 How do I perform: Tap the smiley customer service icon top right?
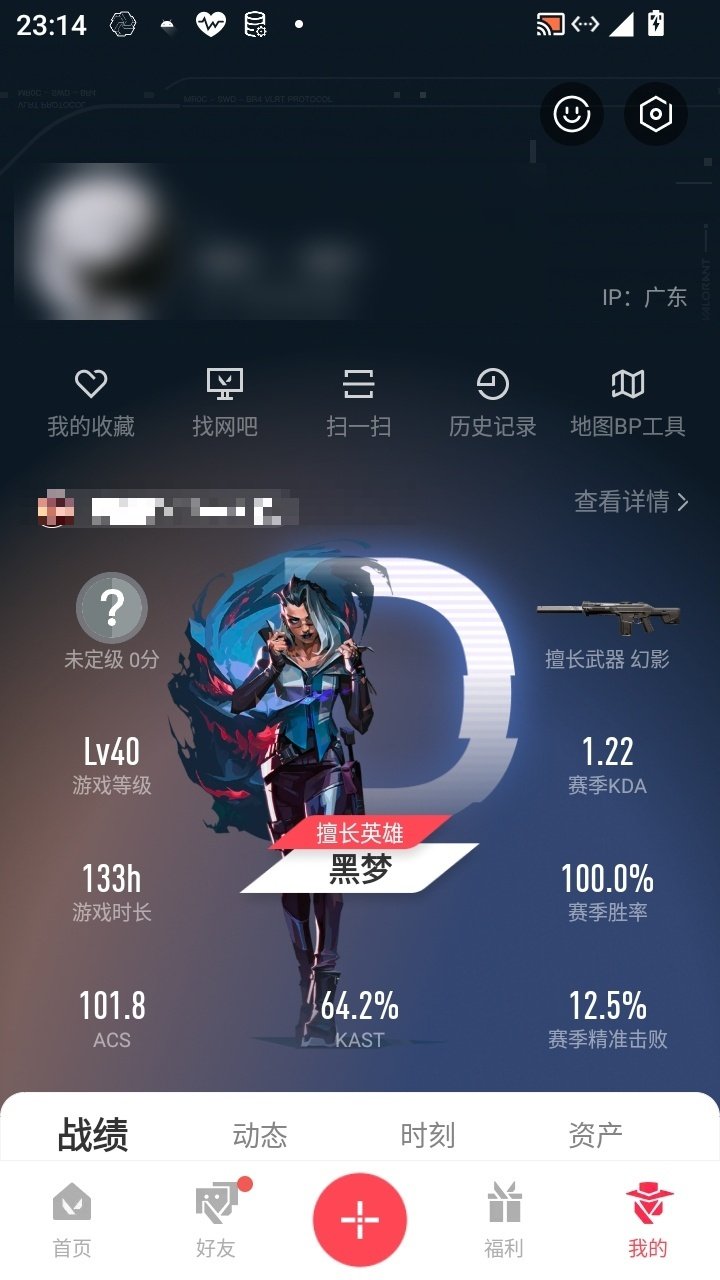click(x=570, y=115)
